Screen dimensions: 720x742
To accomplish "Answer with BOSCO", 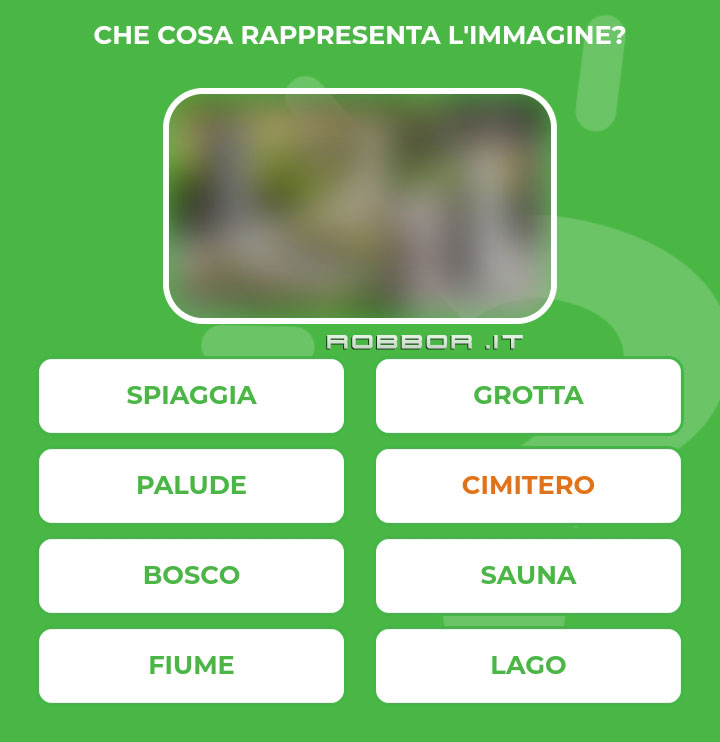I will pyautogui.click(x=191, y=576).
